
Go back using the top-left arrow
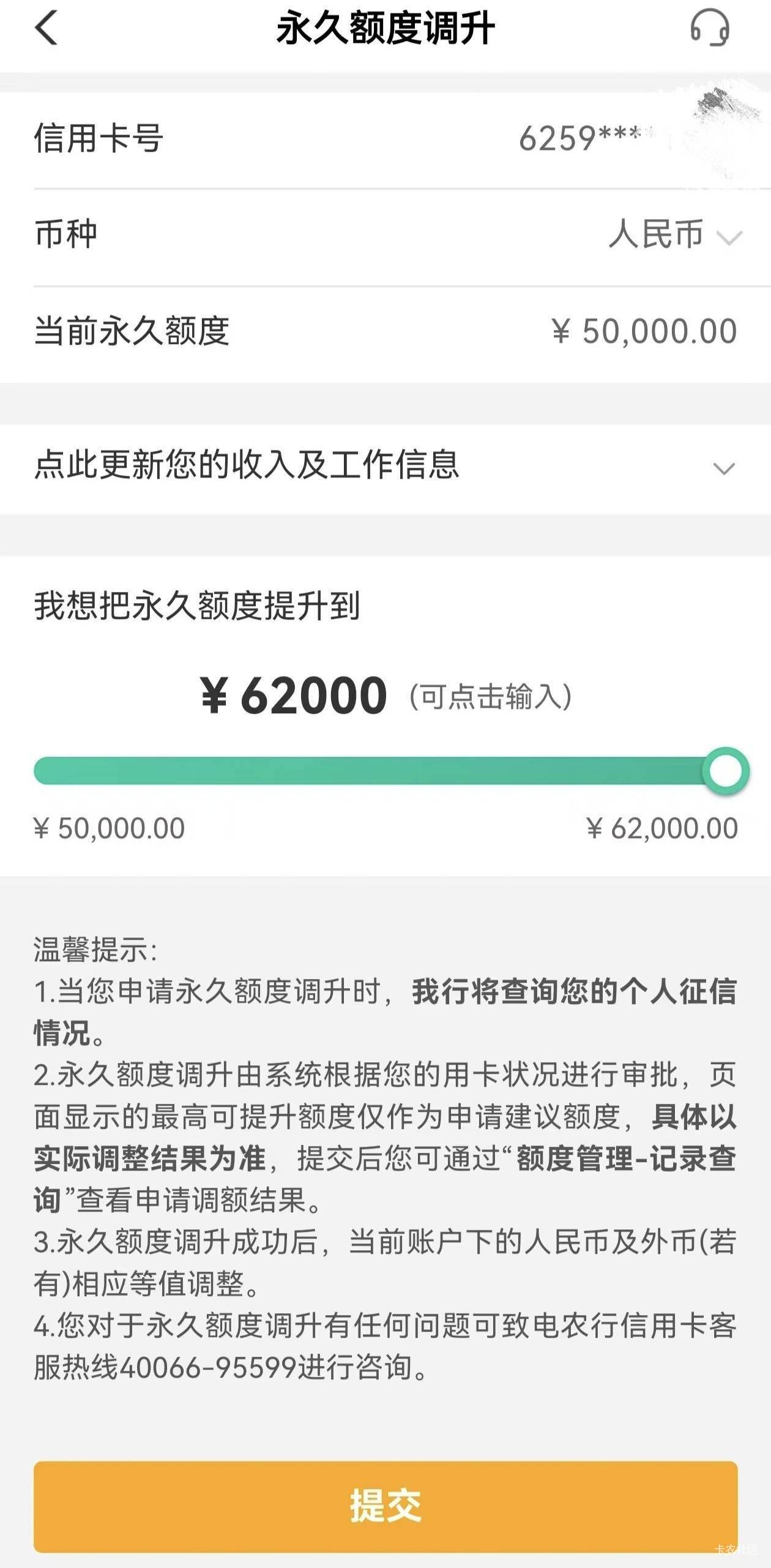pos(47,28)
